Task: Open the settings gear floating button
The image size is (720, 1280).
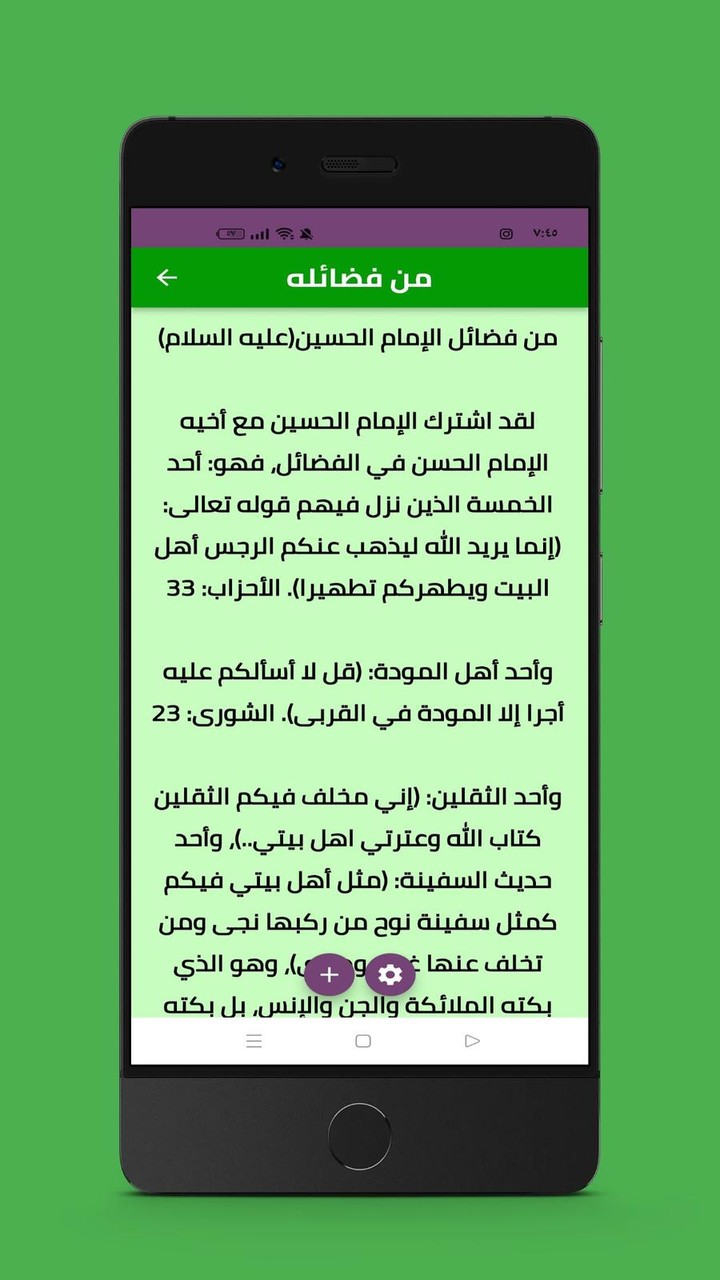Action: [x=390, y=973]
